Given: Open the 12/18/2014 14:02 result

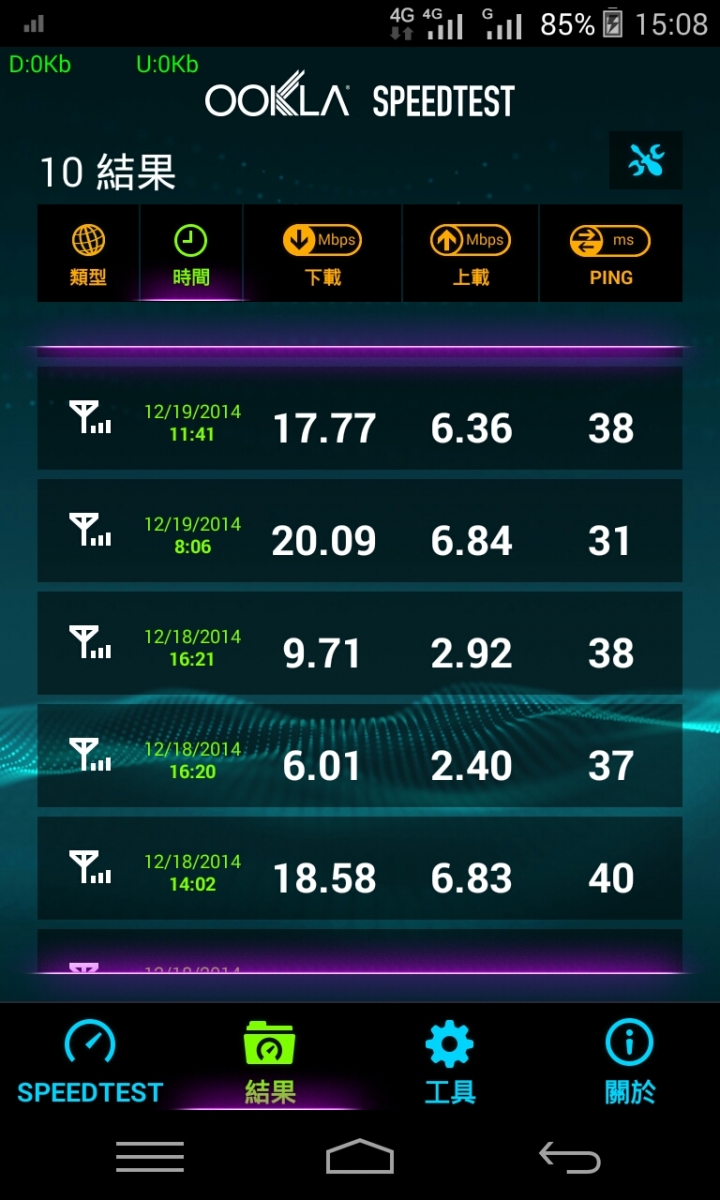Looking at the screenshot, I should point(360,869).
